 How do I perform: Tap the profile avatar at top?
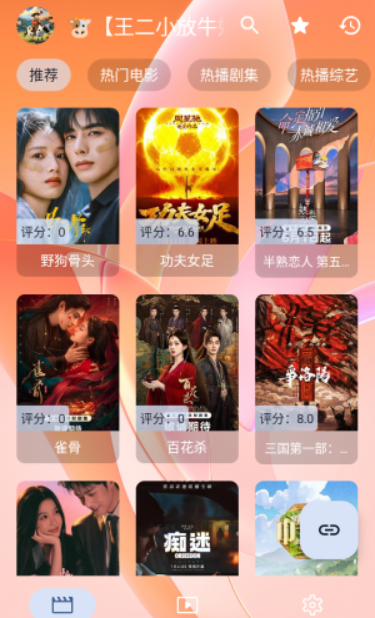(35, 25)
